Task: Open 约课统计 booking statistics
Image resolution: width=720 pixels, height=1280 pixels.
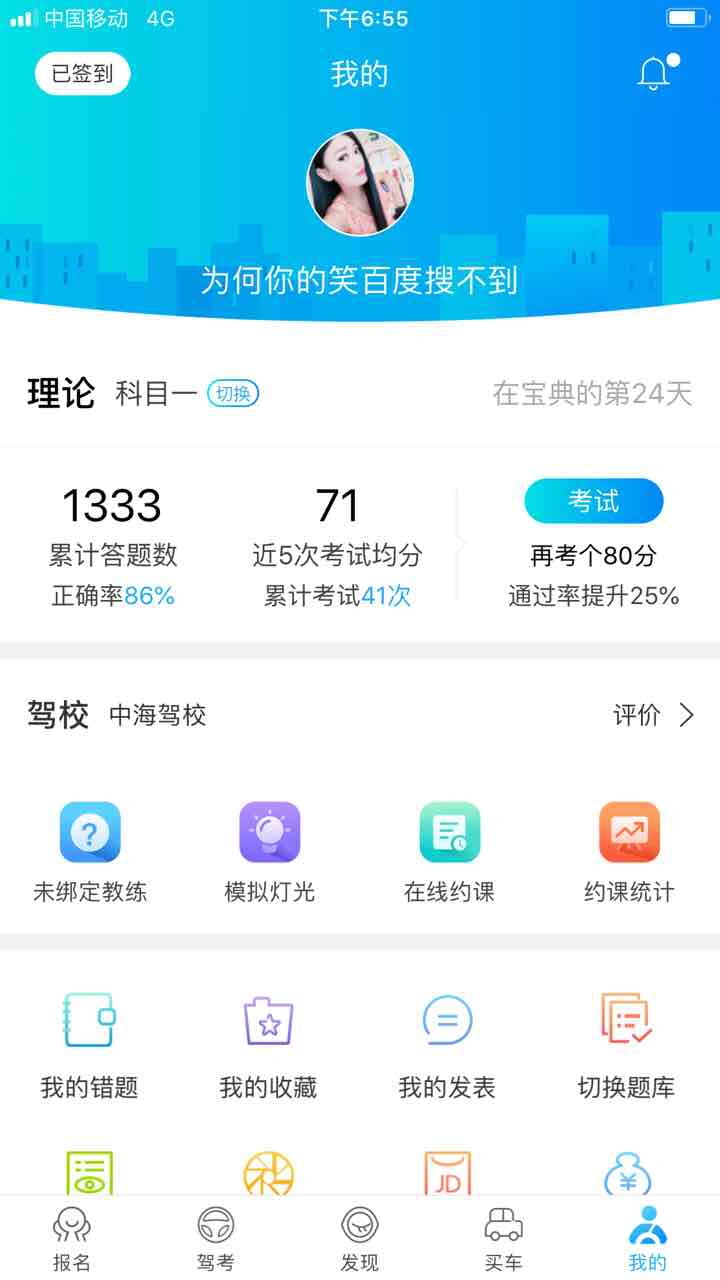Action: 629,851
